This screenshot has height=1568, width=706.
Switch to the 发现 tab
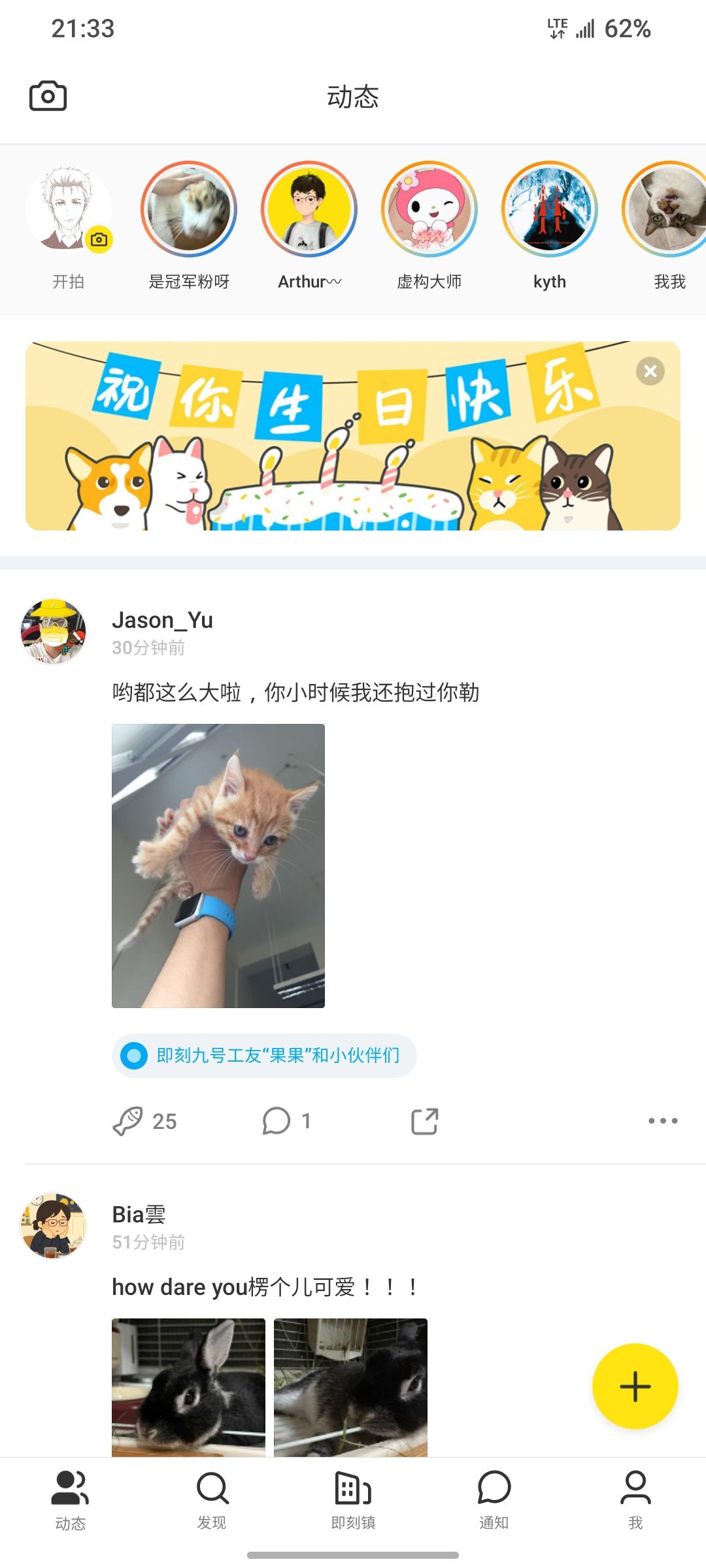click(212, 1500)
